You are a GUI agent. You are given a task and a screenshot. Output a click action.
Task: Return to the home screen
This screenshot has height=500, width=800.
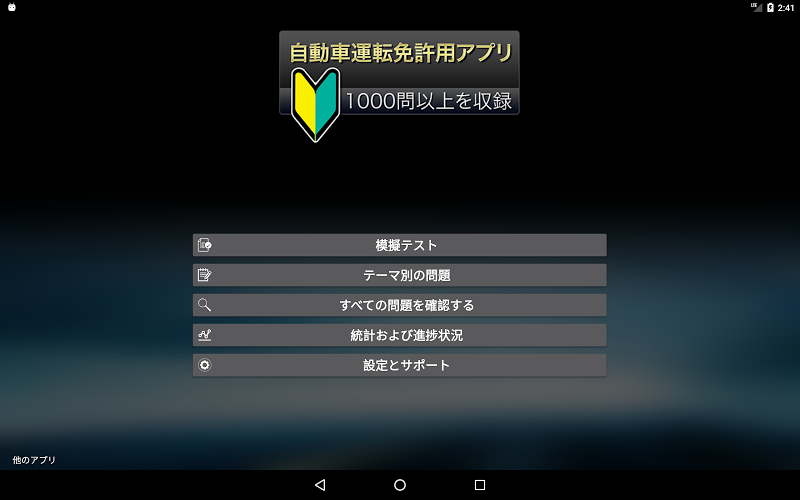400,485
